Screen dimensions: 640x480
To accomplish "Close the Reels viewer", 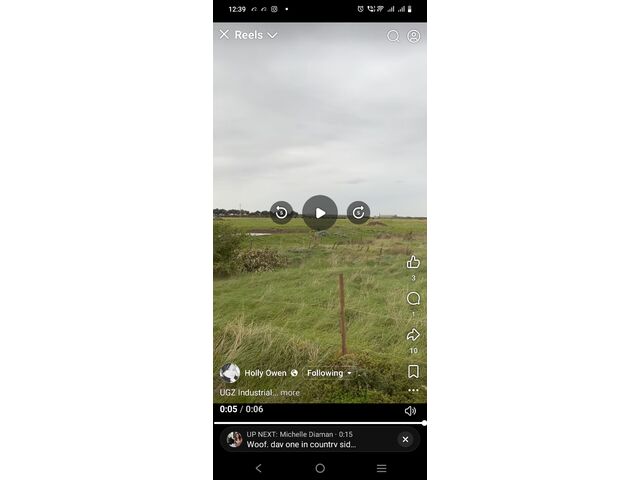I will pos(224,35).
